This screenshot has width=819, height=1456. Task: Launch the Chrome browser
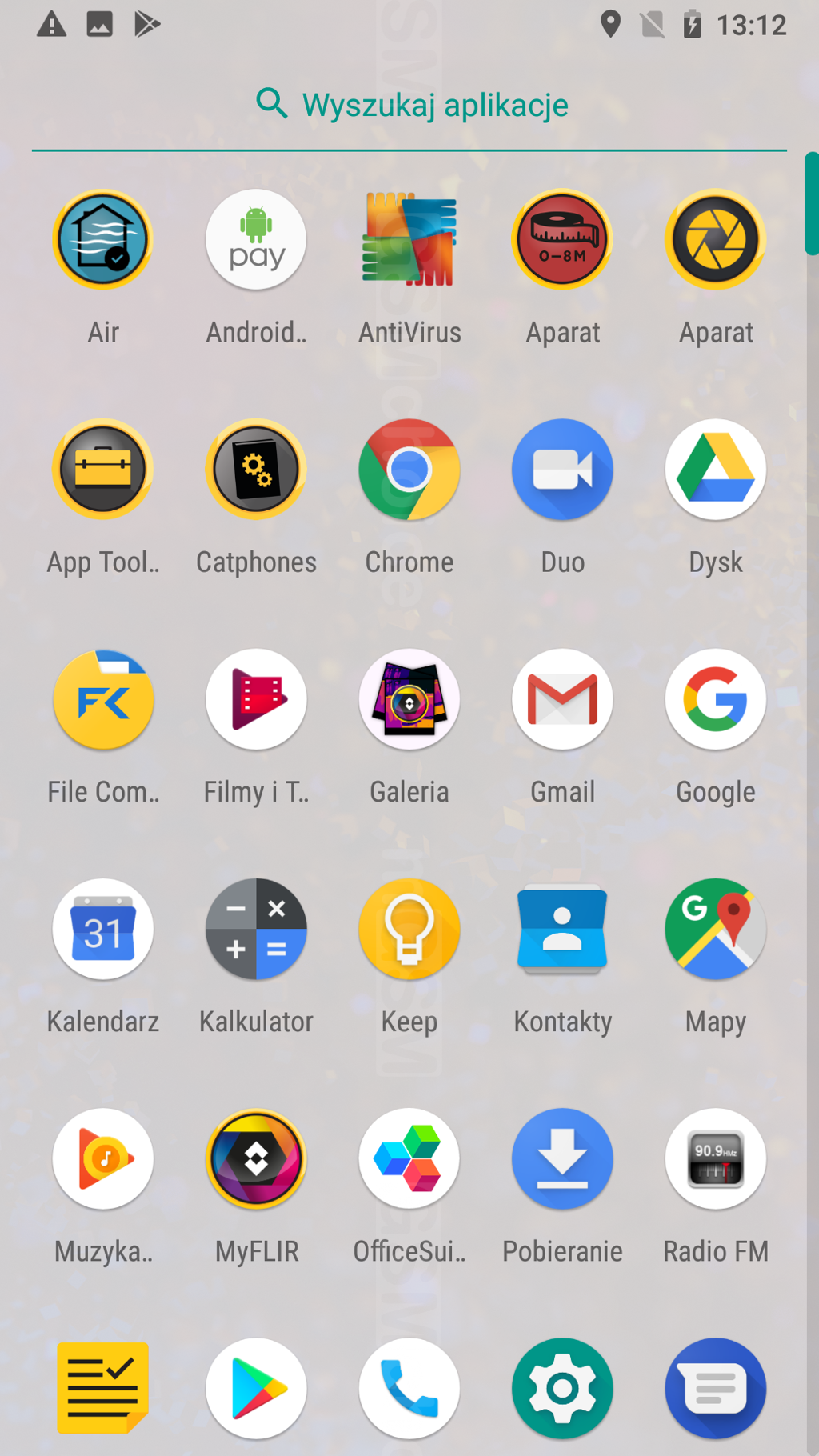409,470
